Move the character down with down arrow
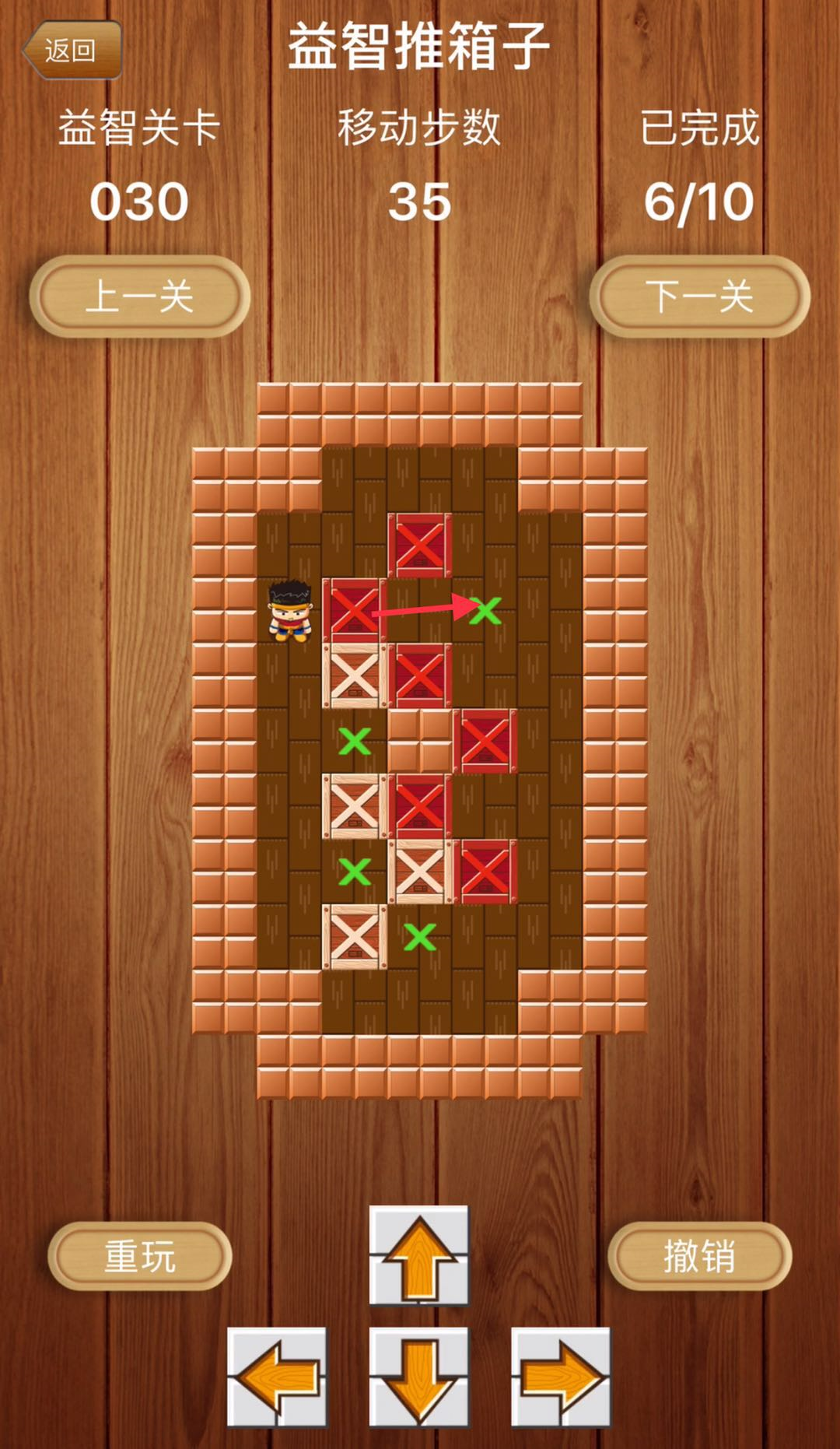This screenshot has width=840, height=1449. tap(419, 1377)
